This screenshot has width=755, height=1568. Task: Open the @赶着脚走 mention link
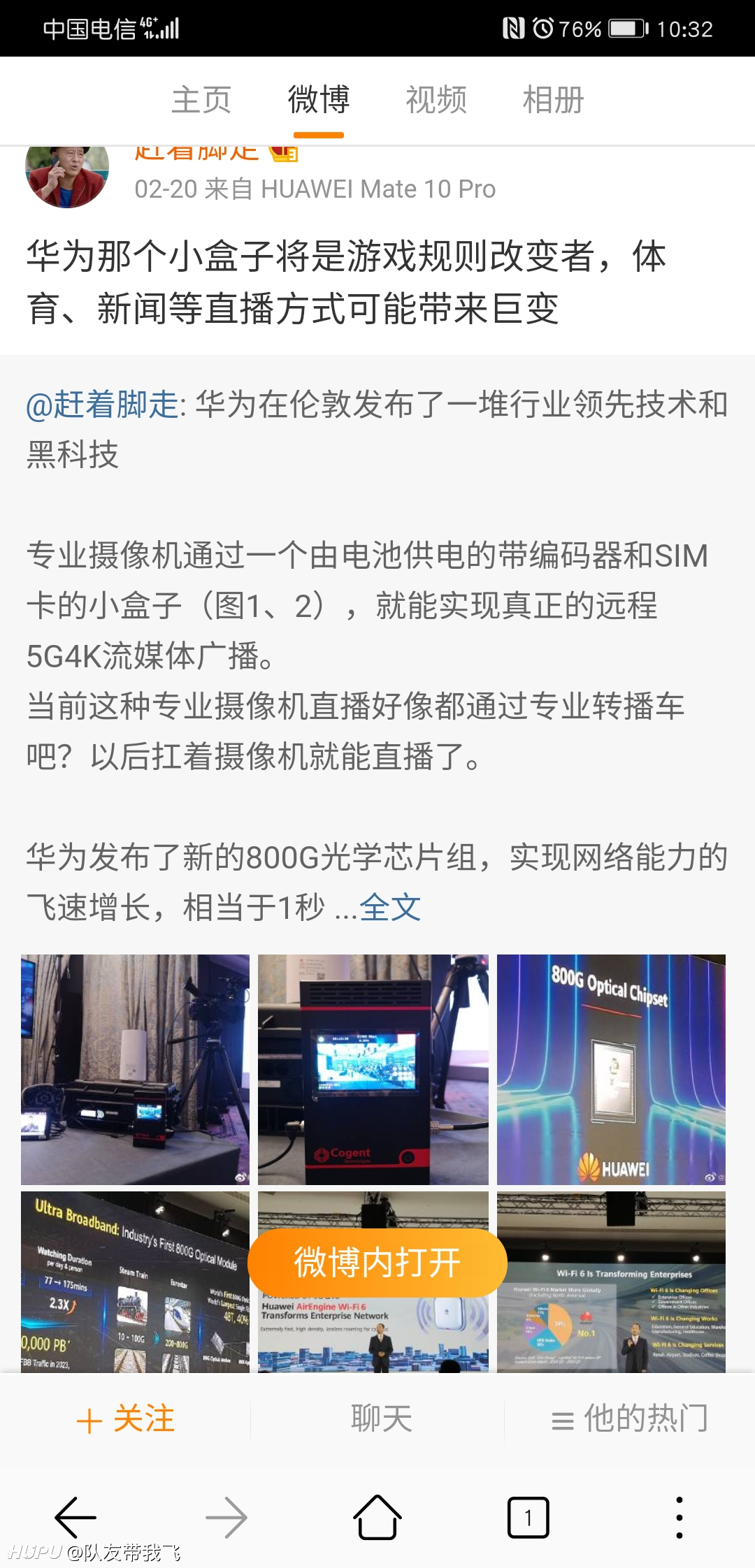[103, 405]
